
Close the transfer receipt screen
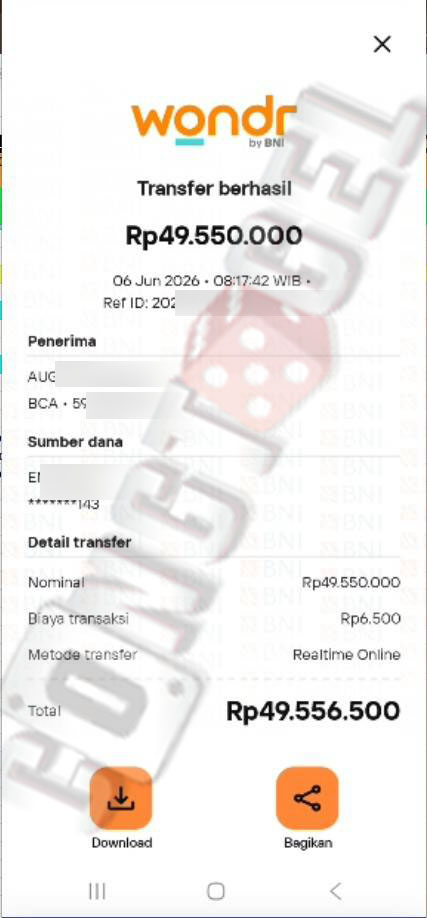click(x=382, y=44)
